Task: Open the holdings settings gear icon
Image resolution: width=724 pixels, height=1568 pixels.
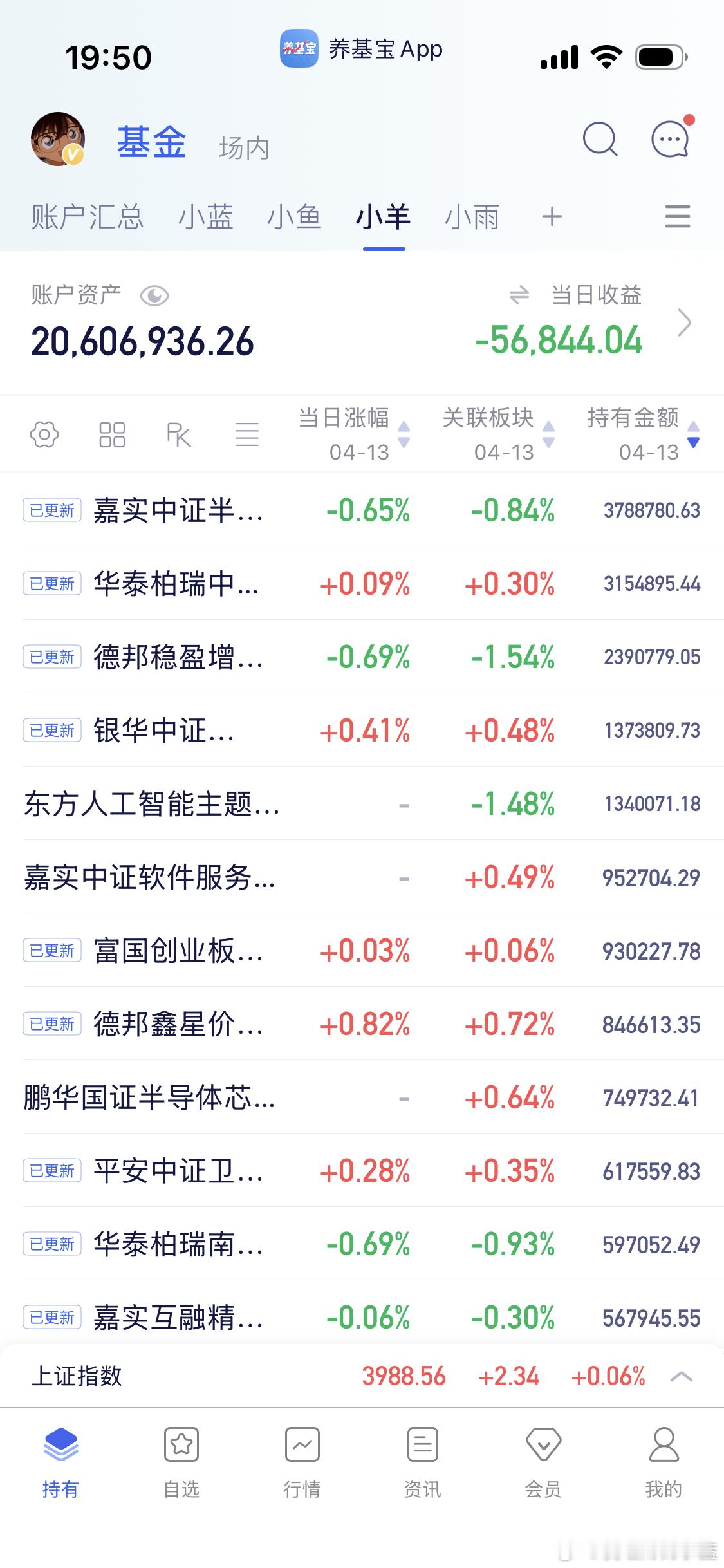Action: pos(44,434)
